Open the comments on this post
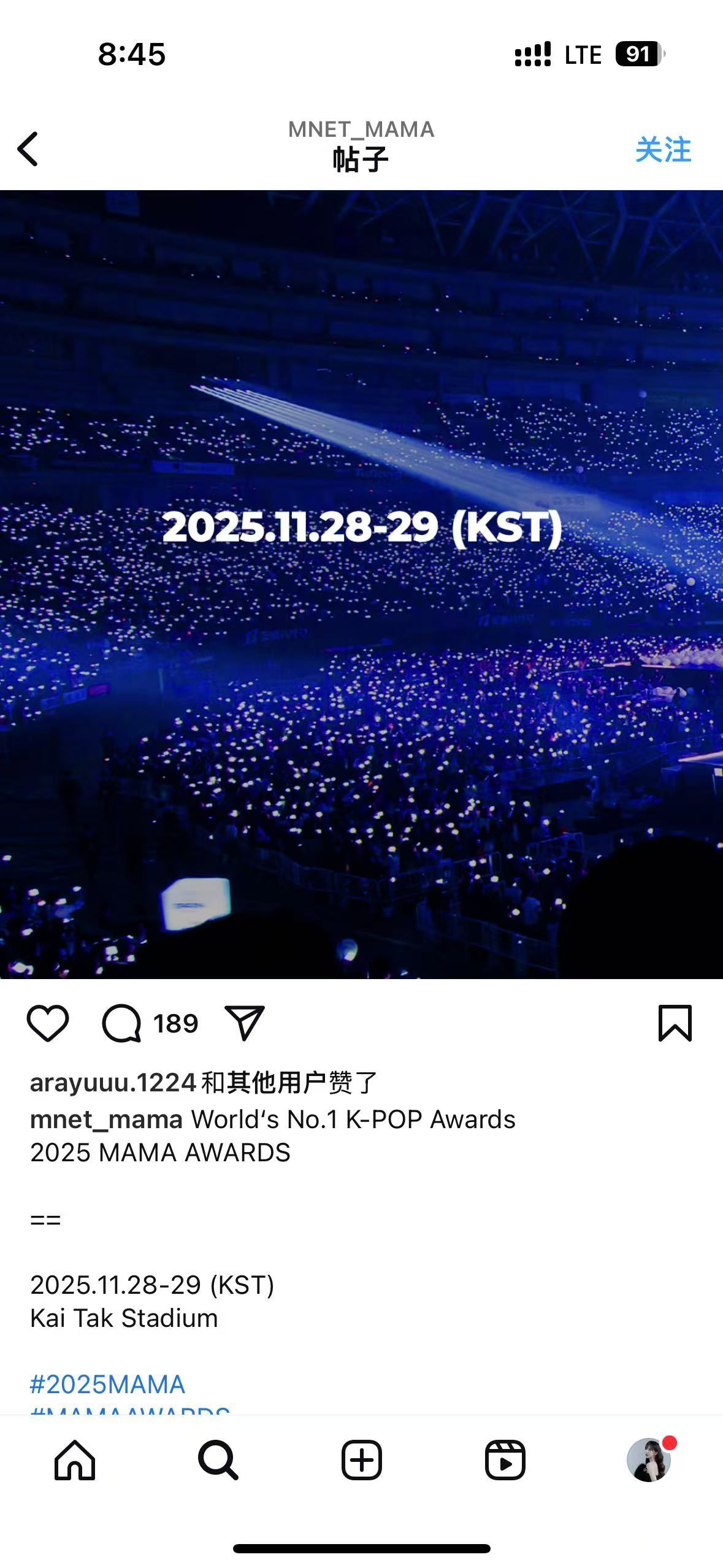723x1568 pixels. pos(121,1023)
